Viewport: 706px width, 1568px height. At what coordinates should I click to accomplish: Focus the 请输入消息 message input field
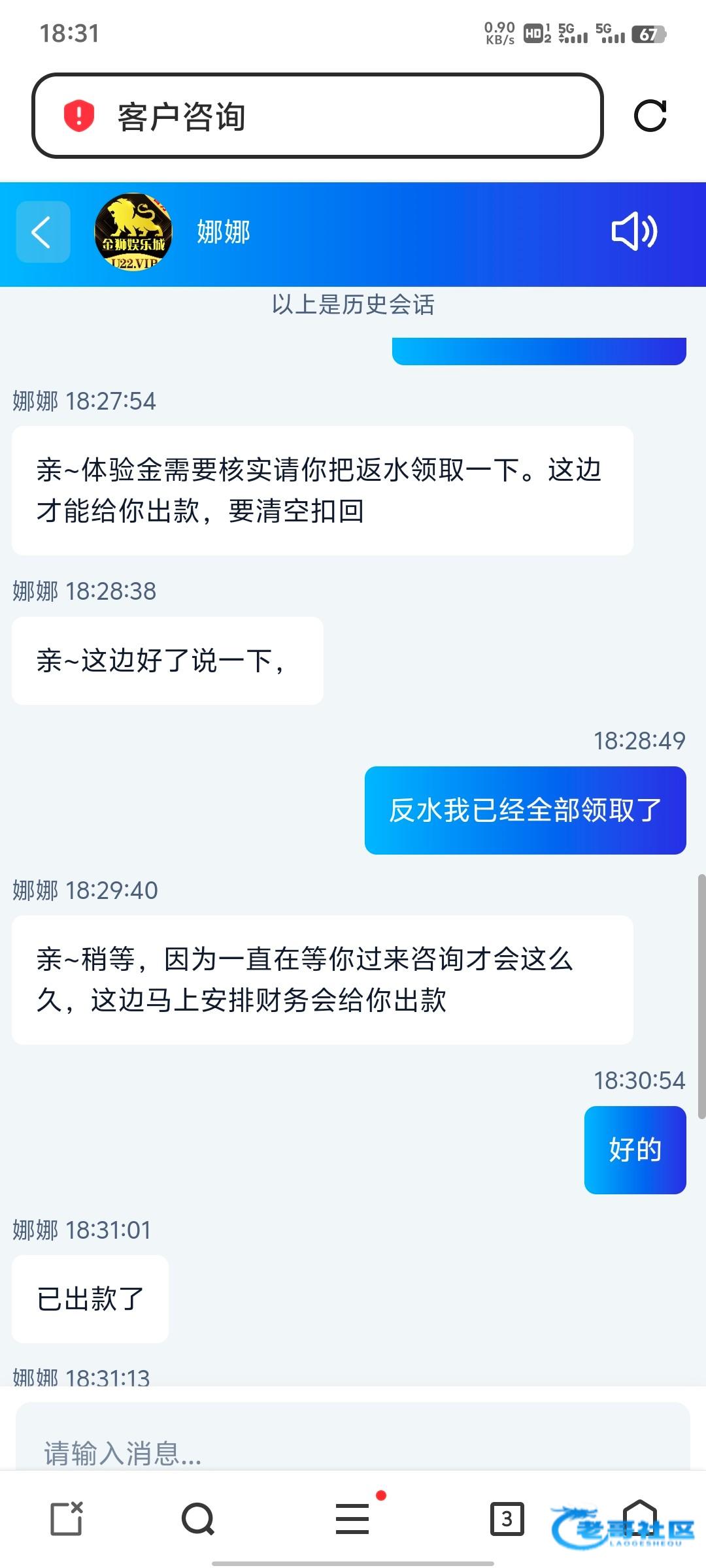[x=353, y=1452]
